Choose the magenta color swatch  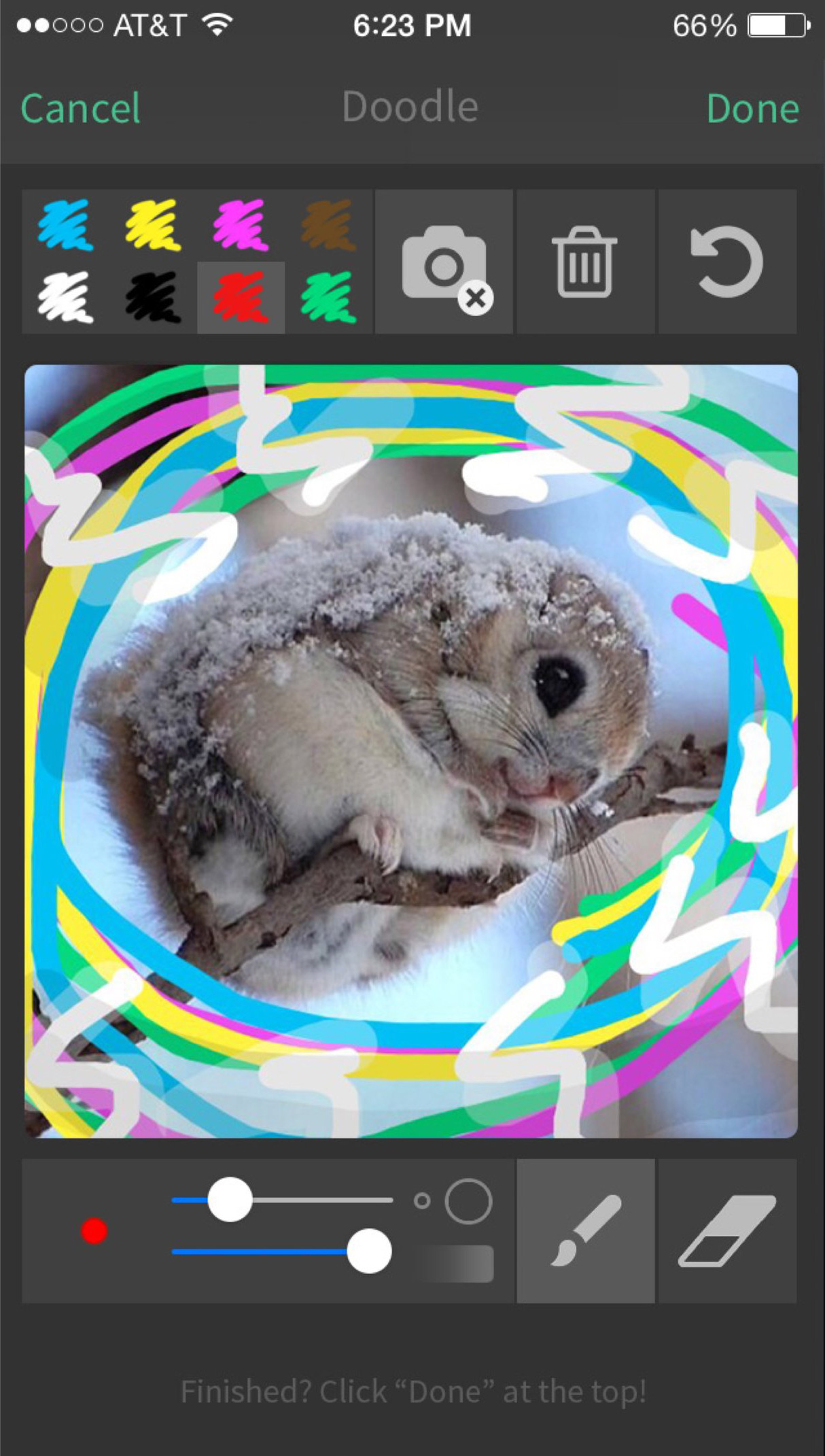[241, 226]
